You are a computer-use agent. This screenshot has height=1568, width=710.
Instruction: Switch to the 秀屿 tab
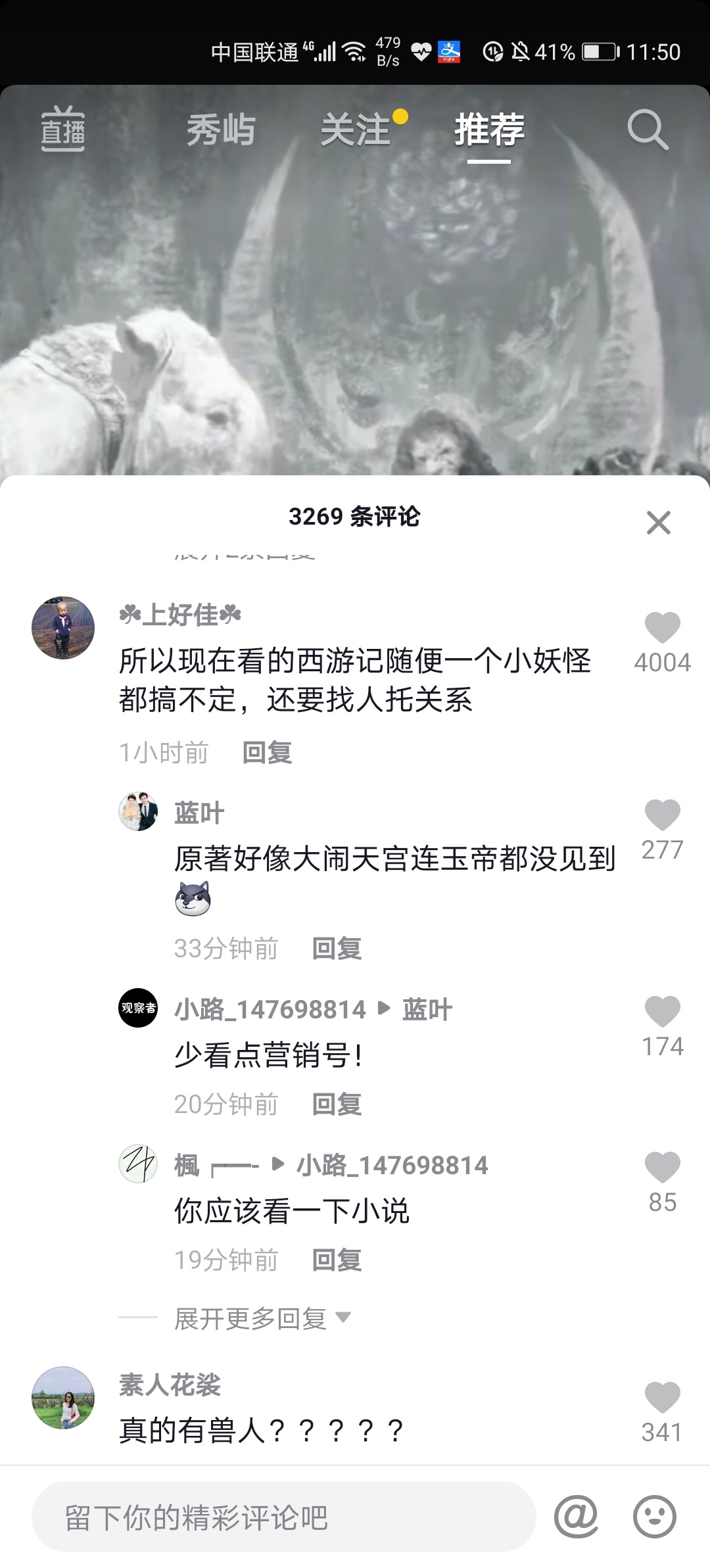(221, 130)
